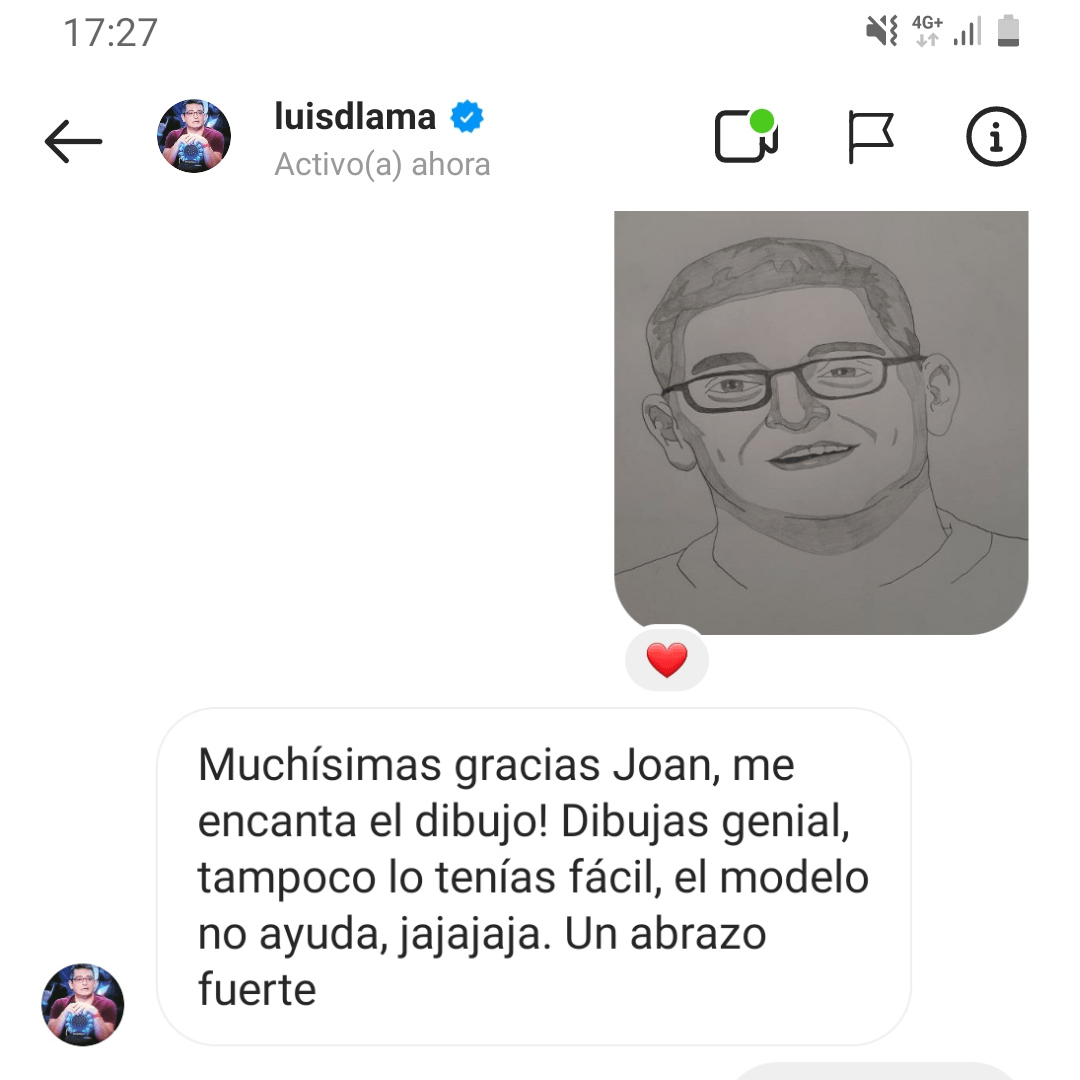The image size is (1080, 1080).
Task: Go back from the luisdlama chat
Action: click(73, 141)
